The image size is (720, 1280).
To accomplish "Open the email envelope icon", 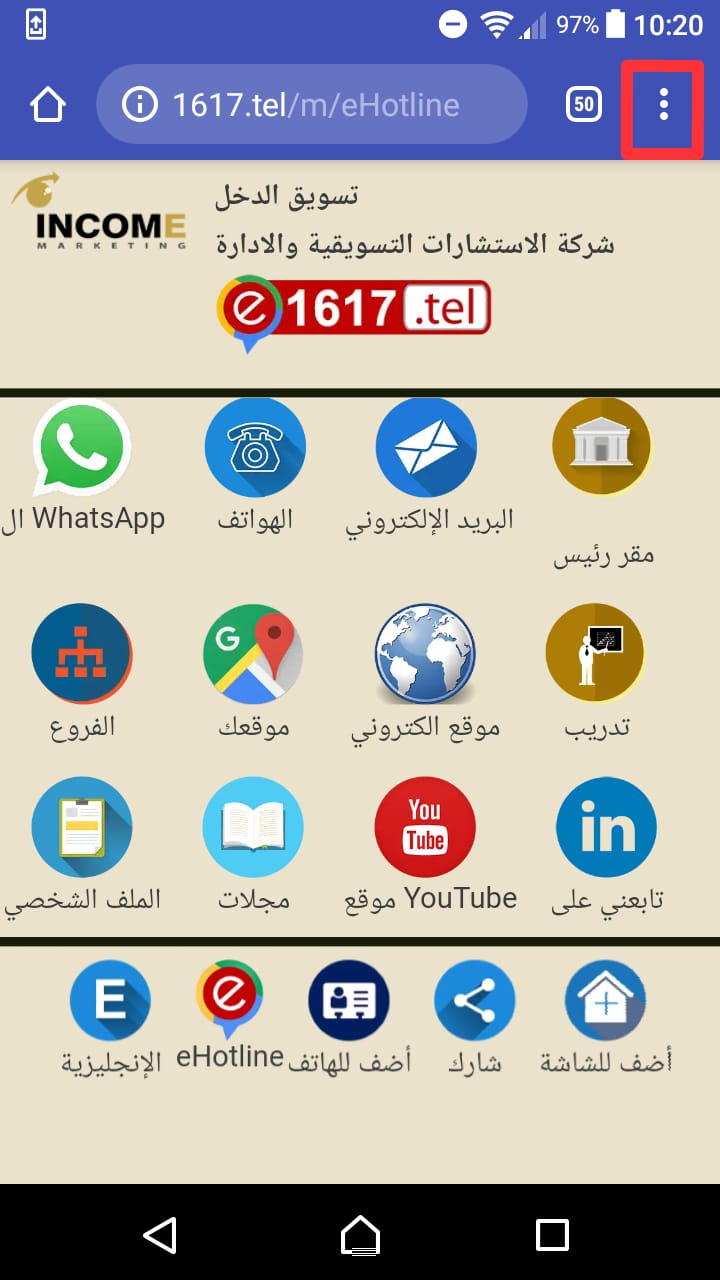I will (x=426, y=447).
